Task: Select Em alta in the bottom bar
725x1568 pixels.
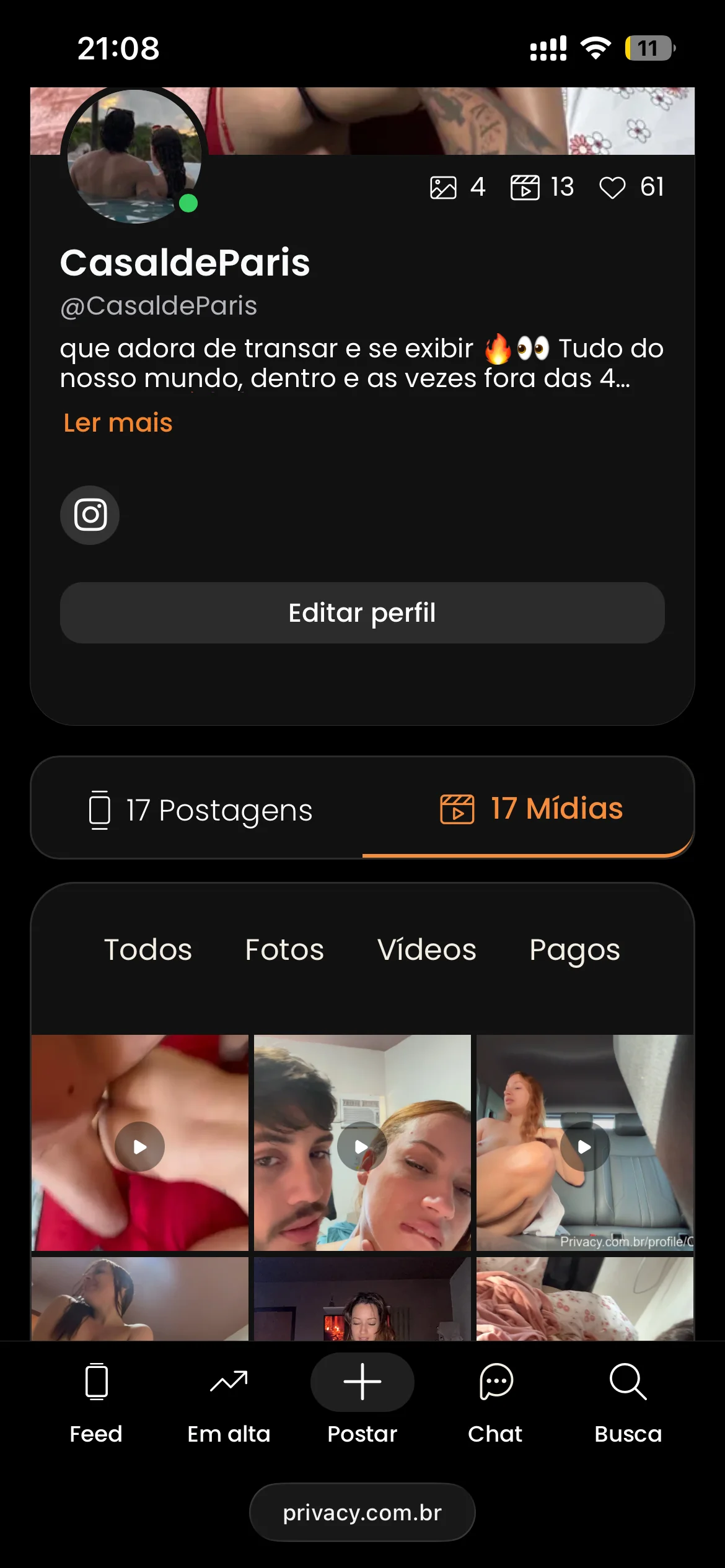Action: [229, 1400]
